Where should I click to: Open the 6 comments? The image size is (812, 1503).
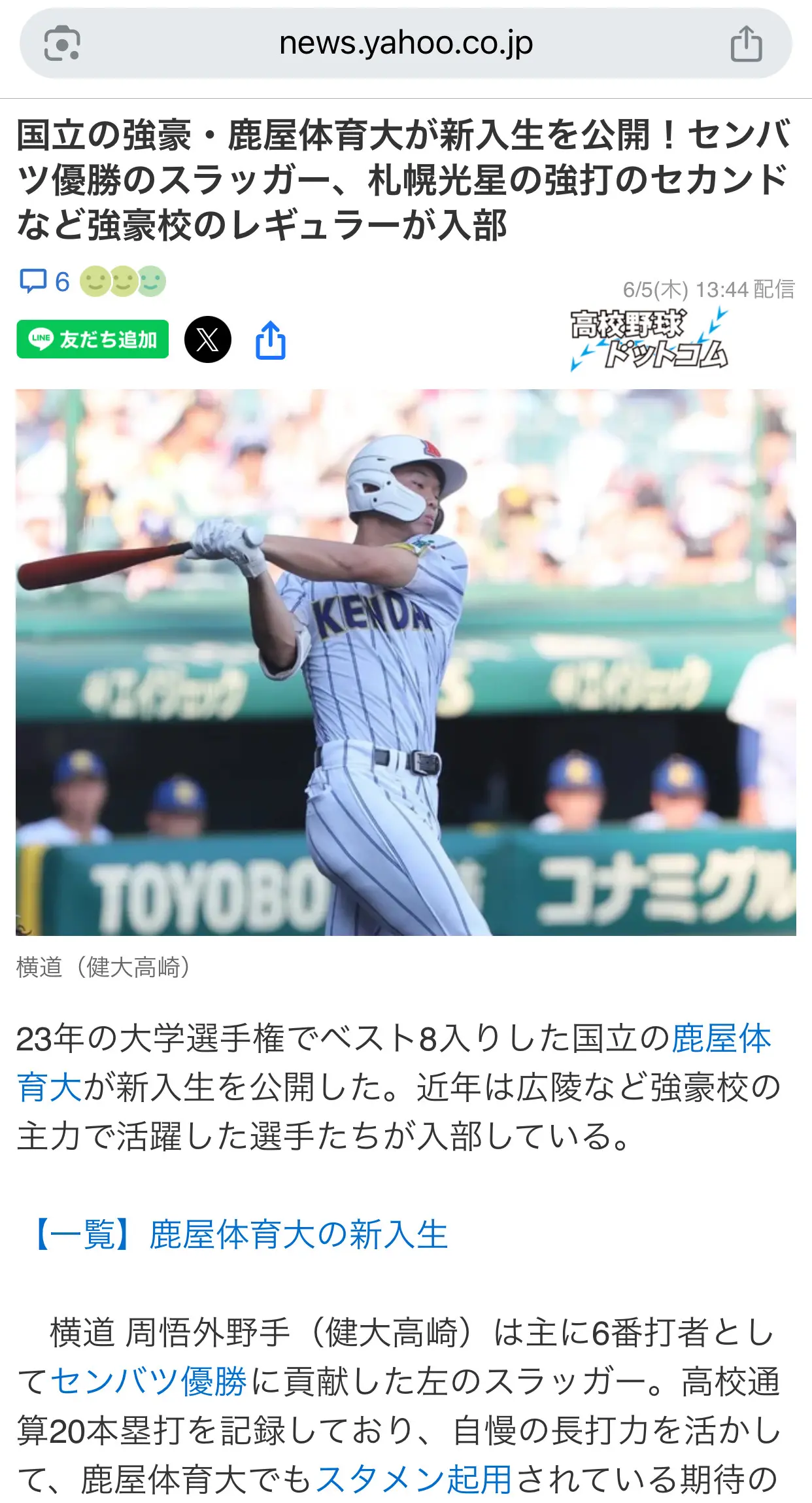click(x=44, y=282)
